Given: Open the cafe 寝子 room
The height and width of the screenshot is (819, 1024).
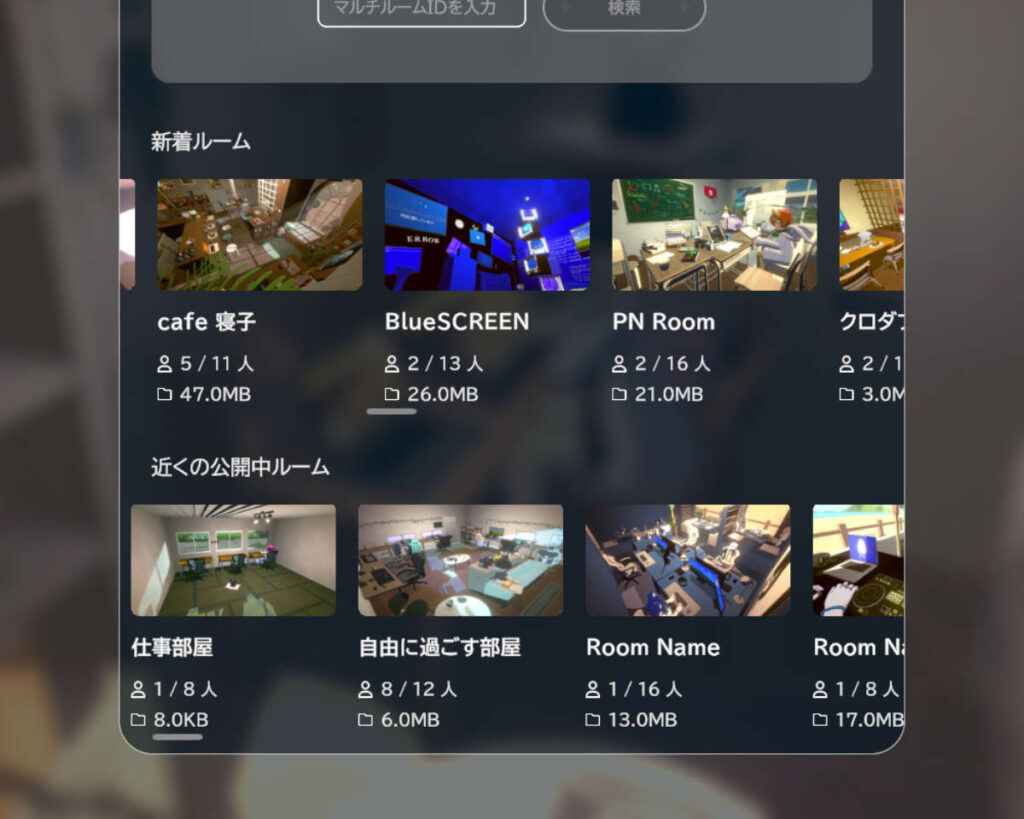Looking at the screenshot, I should pos(260,236).
